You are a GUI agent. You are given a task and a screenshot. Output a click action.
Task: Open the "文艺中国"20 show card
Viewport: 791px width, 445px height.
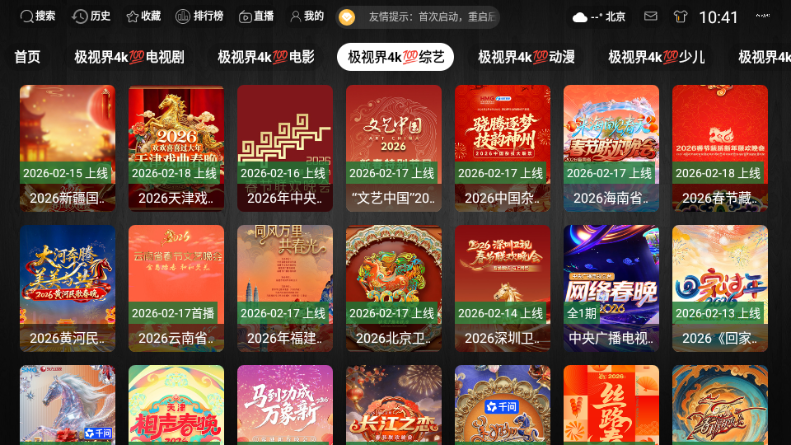pos(394,147)
